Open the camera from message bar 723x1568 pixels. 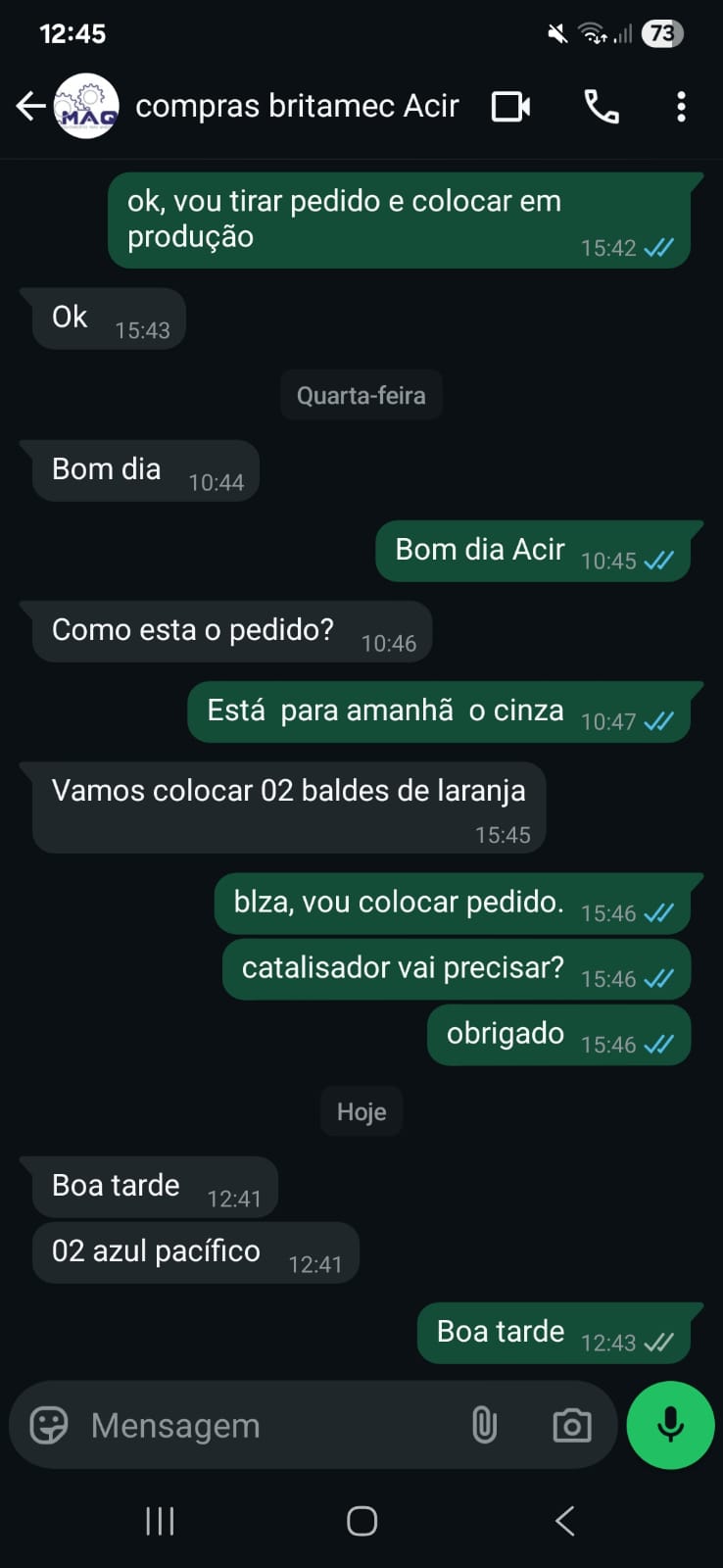[571, 1425]
